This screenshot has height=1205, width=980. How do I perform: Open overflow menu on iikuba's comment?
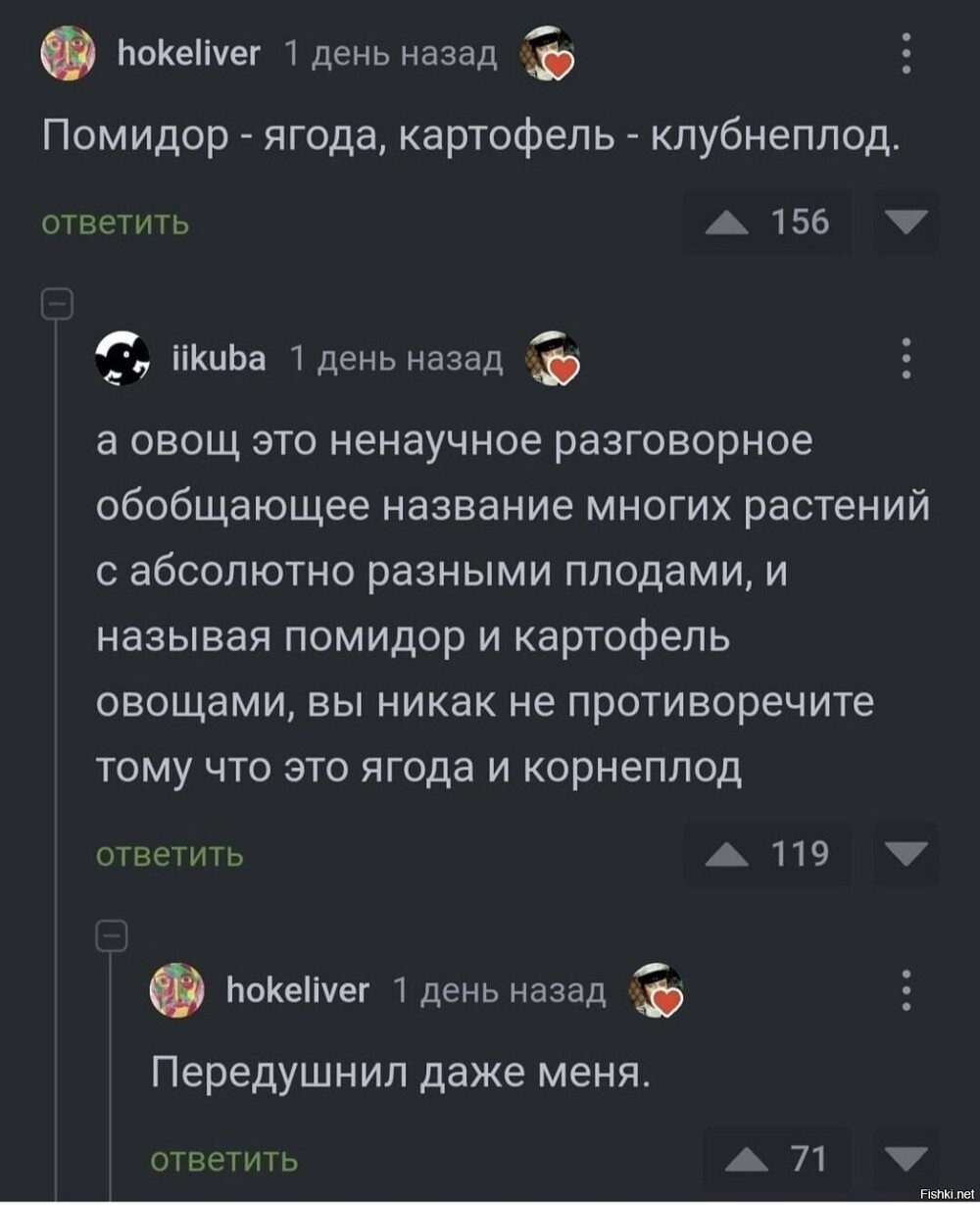[906, 358]
